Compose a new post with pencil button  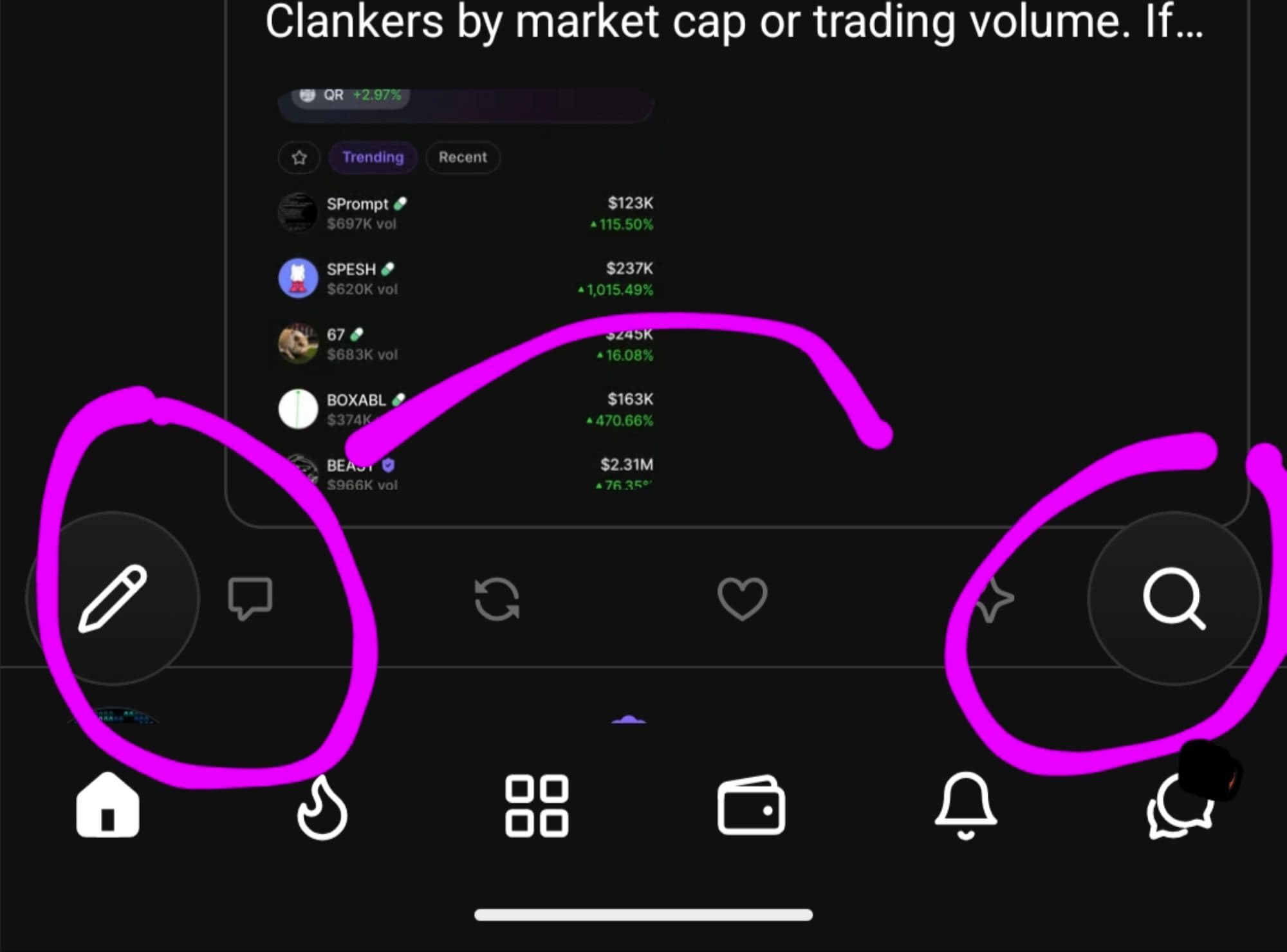[x=113, y=598]
